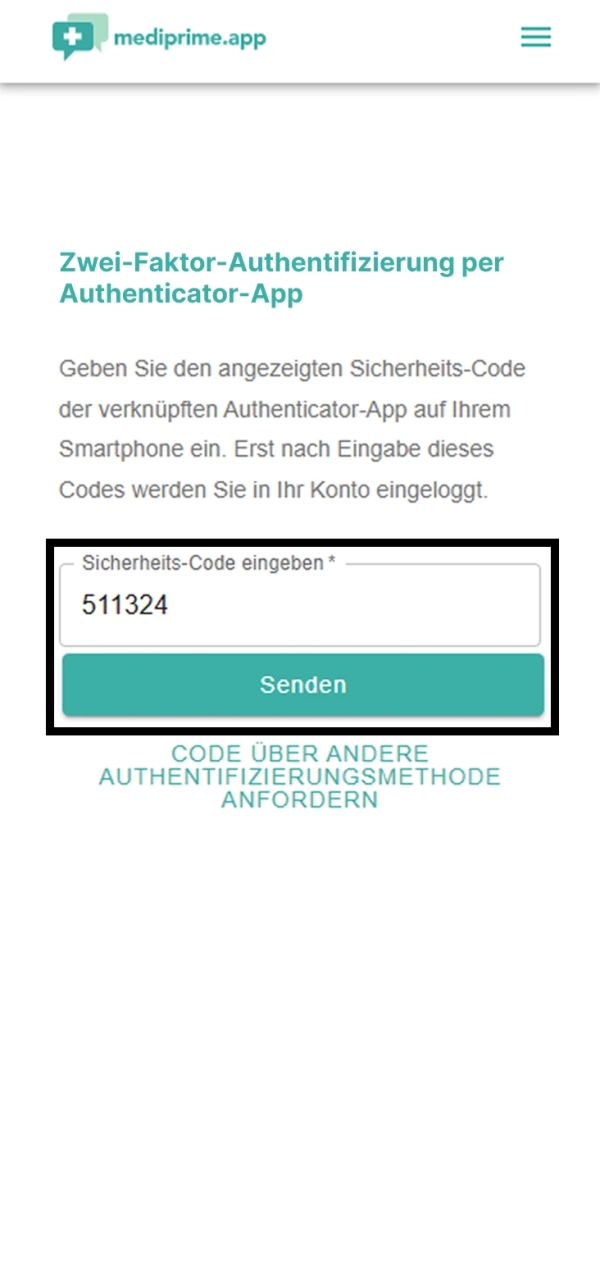Request code via another authentication method
This screenshot has height=1270, width=600.
point(300,777)
